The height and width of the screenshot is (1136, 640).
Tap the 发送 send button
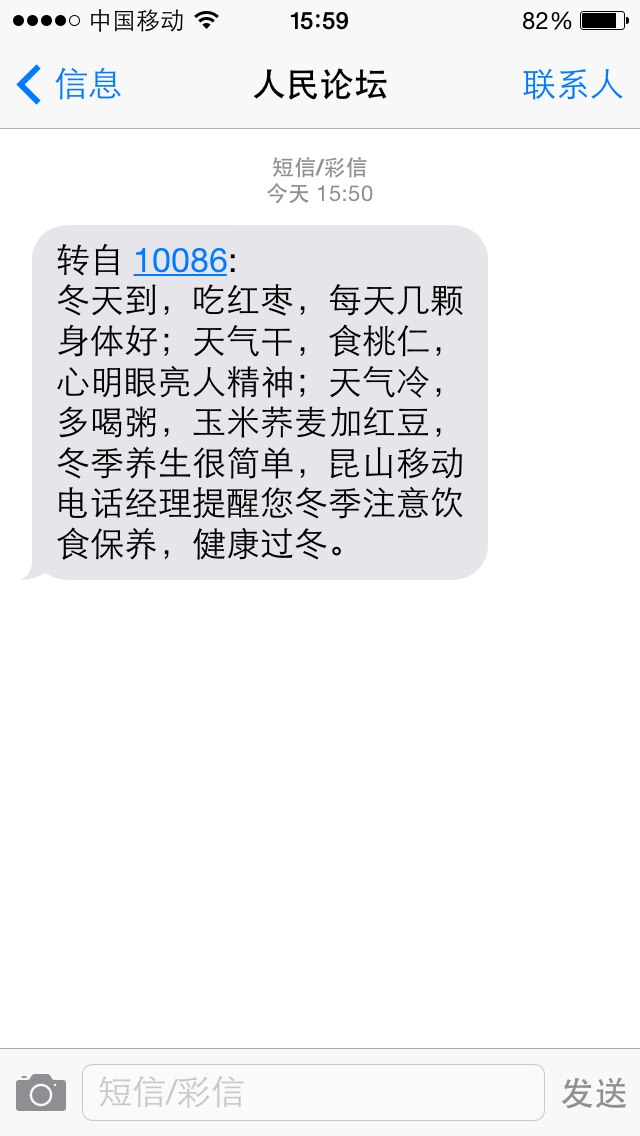click(594, 1093)
